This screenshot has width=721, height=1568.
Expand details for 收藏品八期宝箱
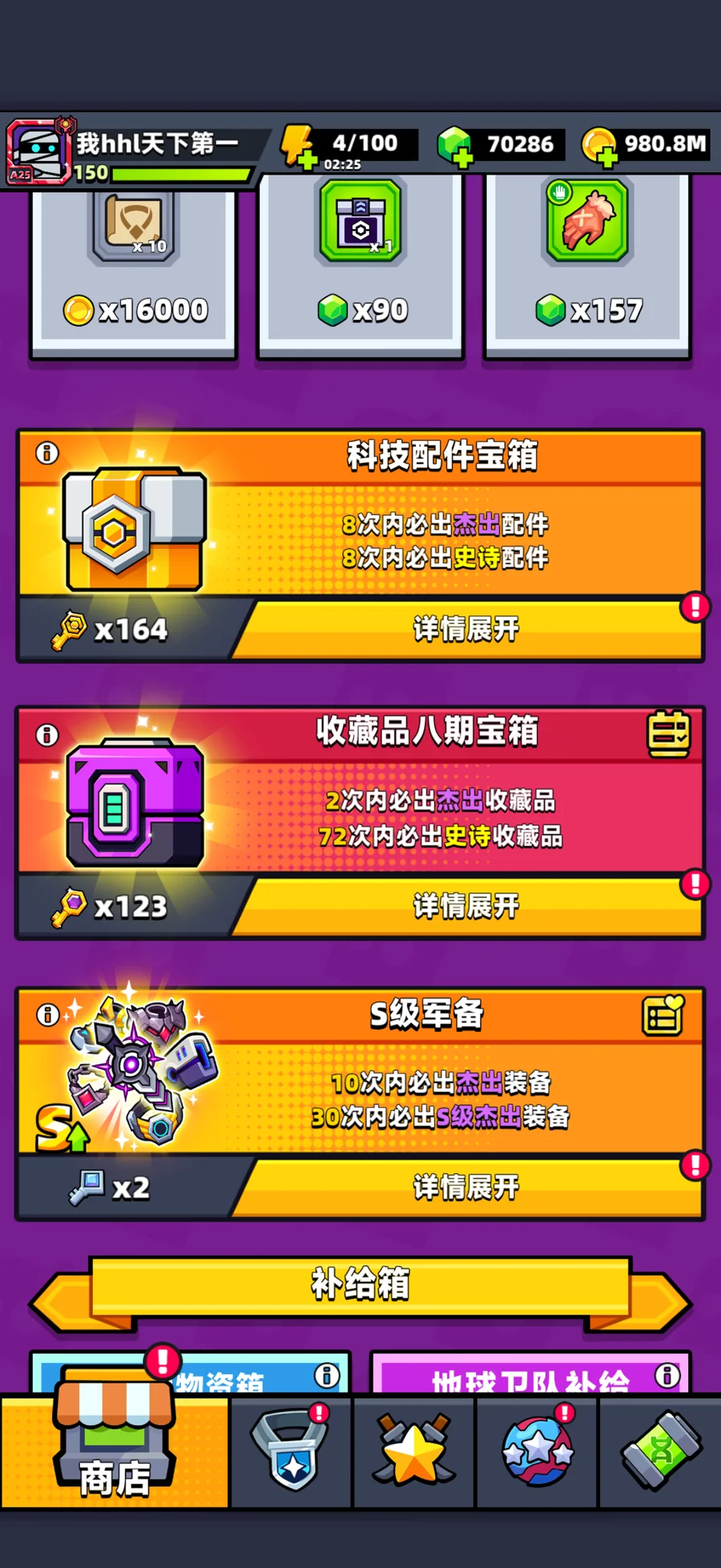pos(466,907)
